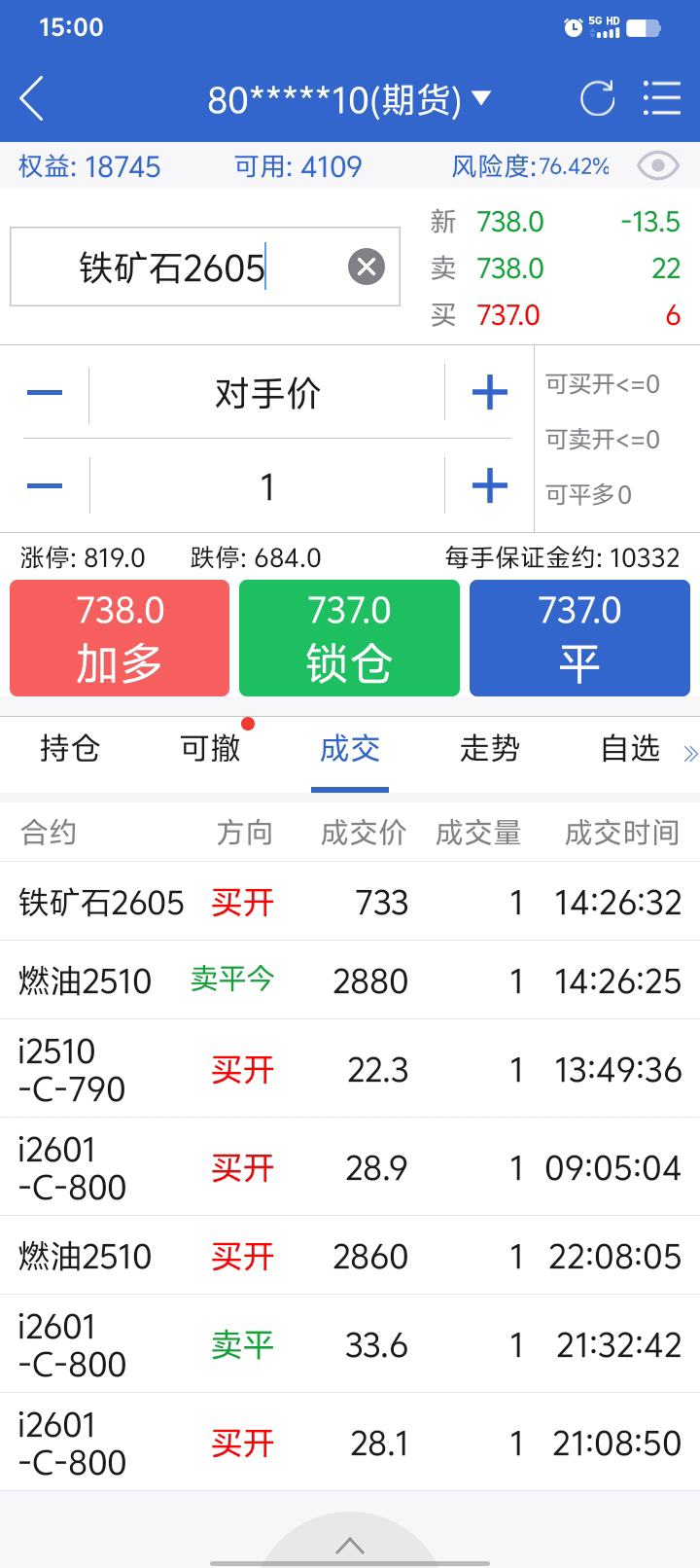Tap the green 锁仓 button at 737.0
The image size is (700, 1568).
349,638
